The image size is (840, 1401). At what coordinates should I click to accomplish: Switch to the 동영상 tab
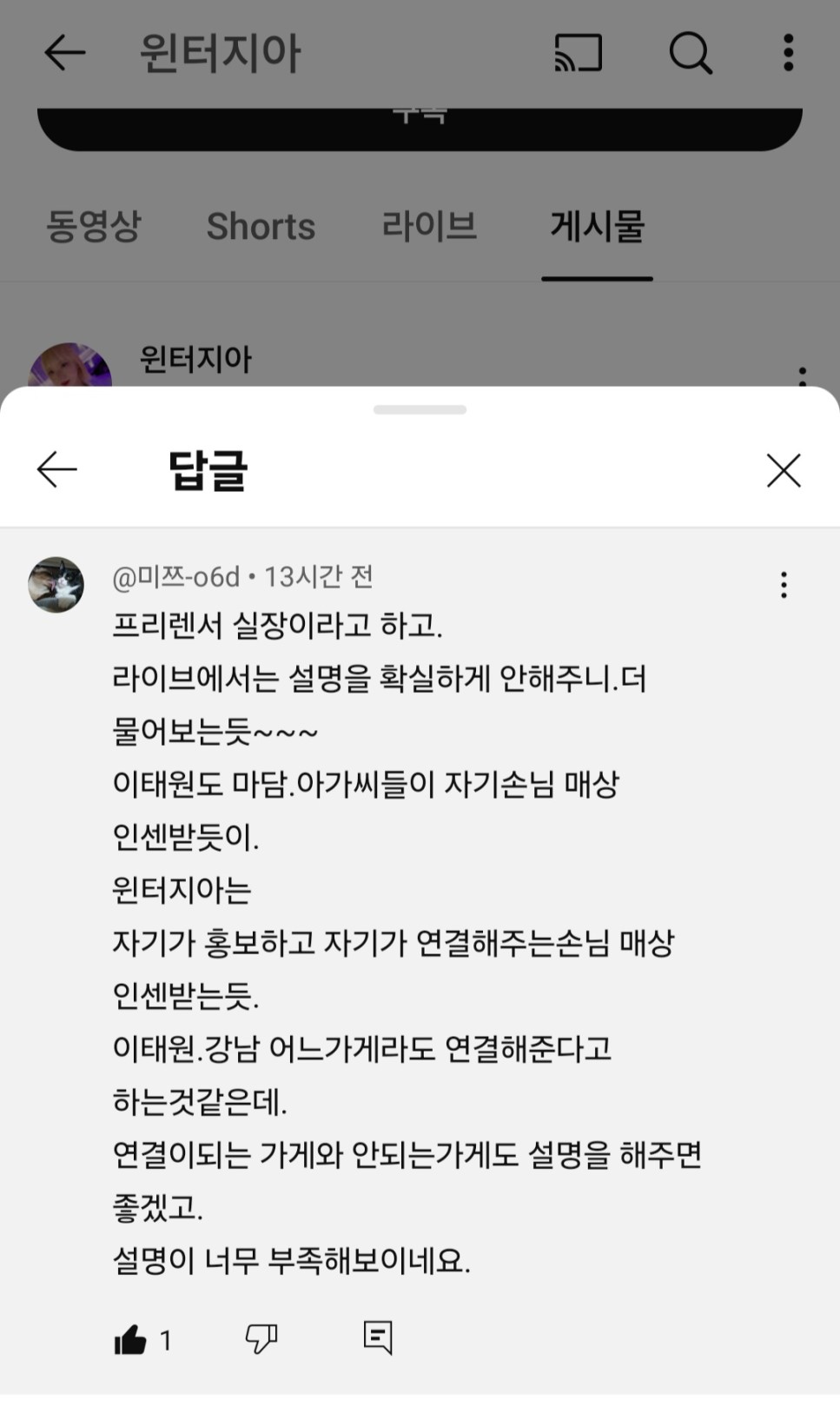[93, 227]
